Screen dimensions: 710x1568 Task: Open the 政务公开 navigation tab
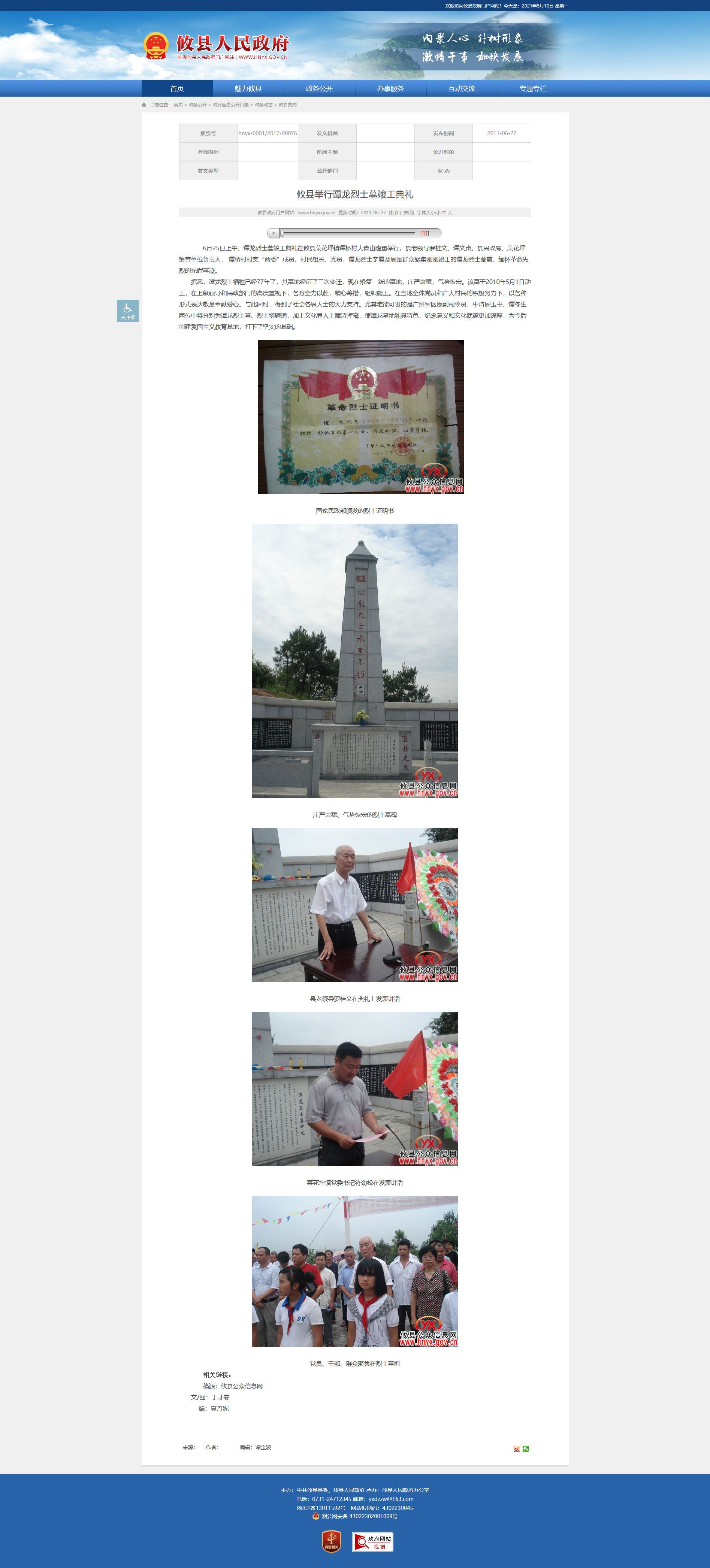pos(320,88)
